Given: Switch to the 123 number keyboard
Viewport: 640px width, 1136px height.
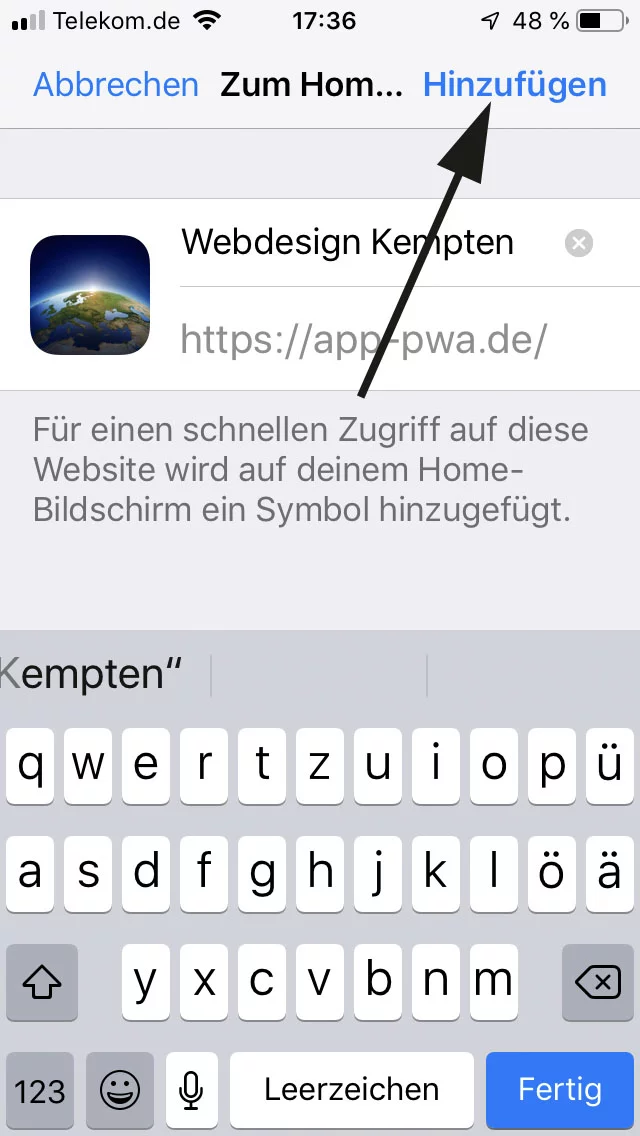Looking at the screenshot, I should point(40,1090).
